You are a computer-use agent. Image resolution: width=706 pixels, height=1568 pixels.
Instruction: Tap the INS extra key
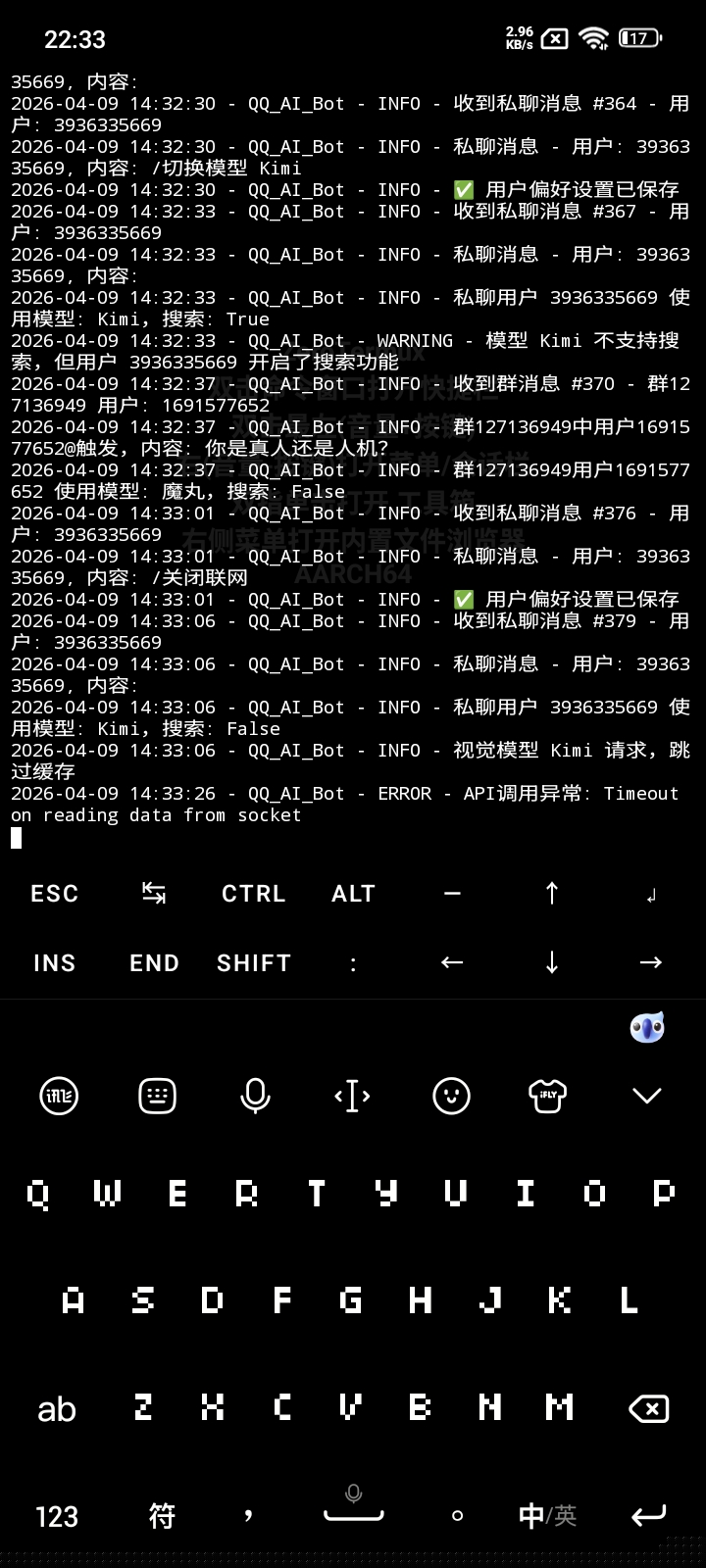pos(54,963)
